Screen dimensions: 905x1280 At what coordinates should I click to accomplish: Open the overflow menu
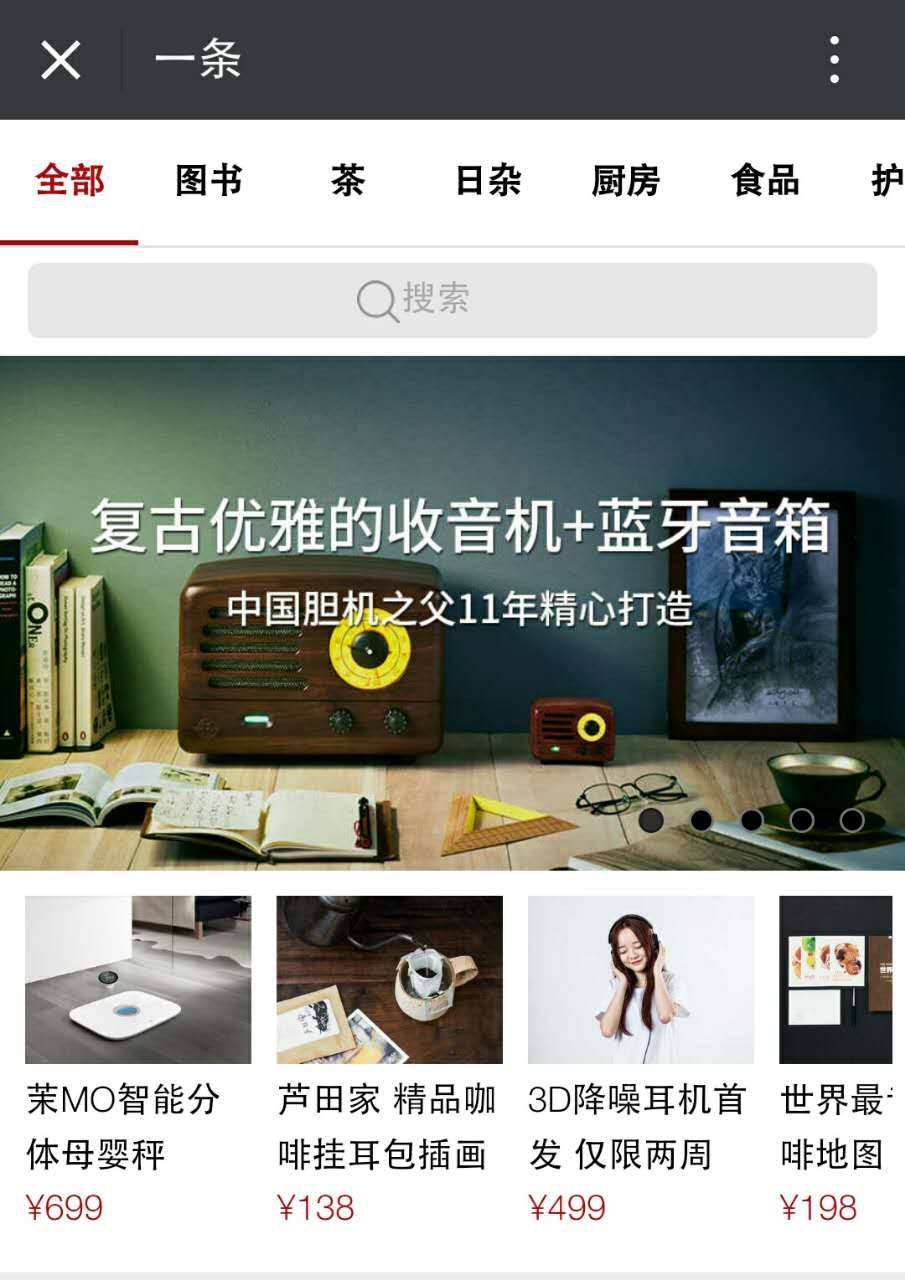coord(834,60)
